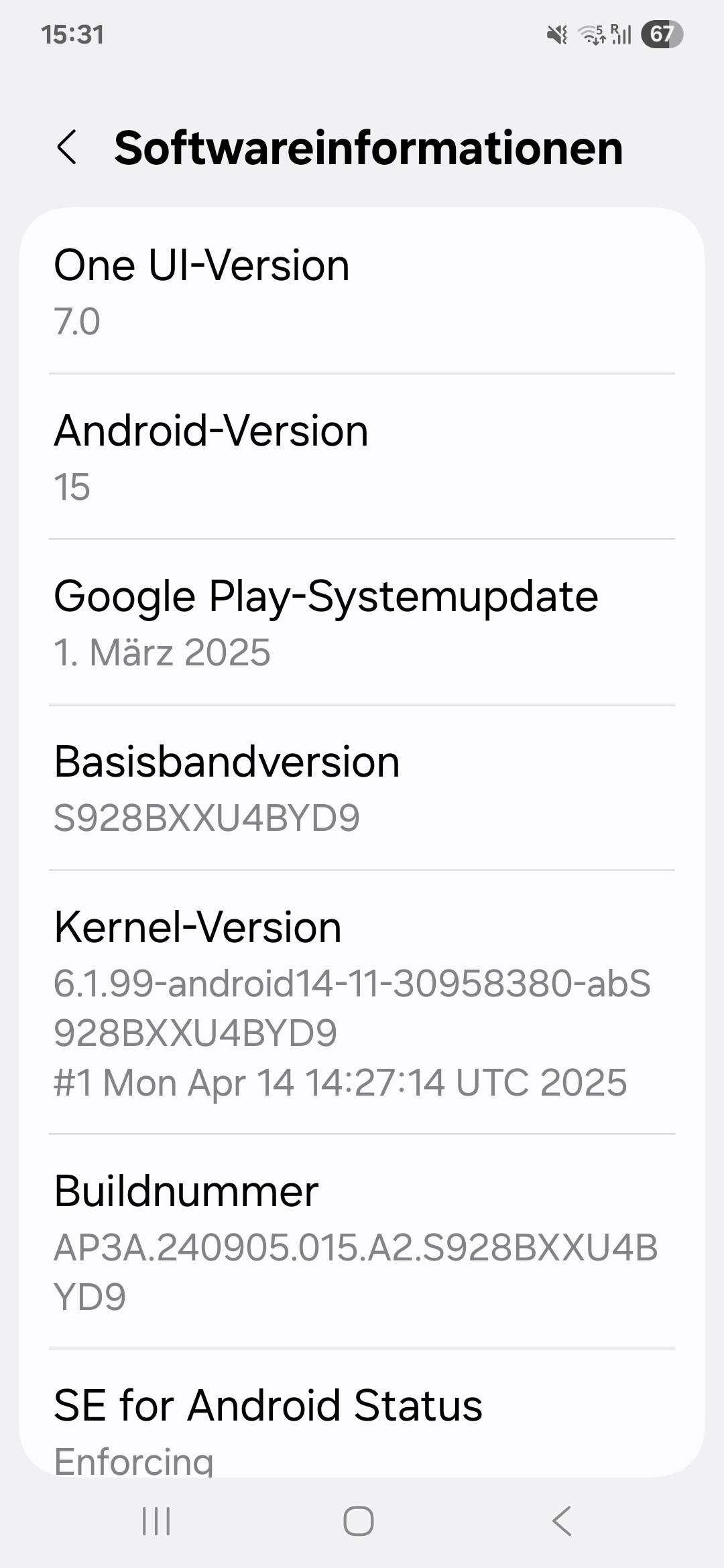
Task: Go to the home screen
Action: [359, 1521]
